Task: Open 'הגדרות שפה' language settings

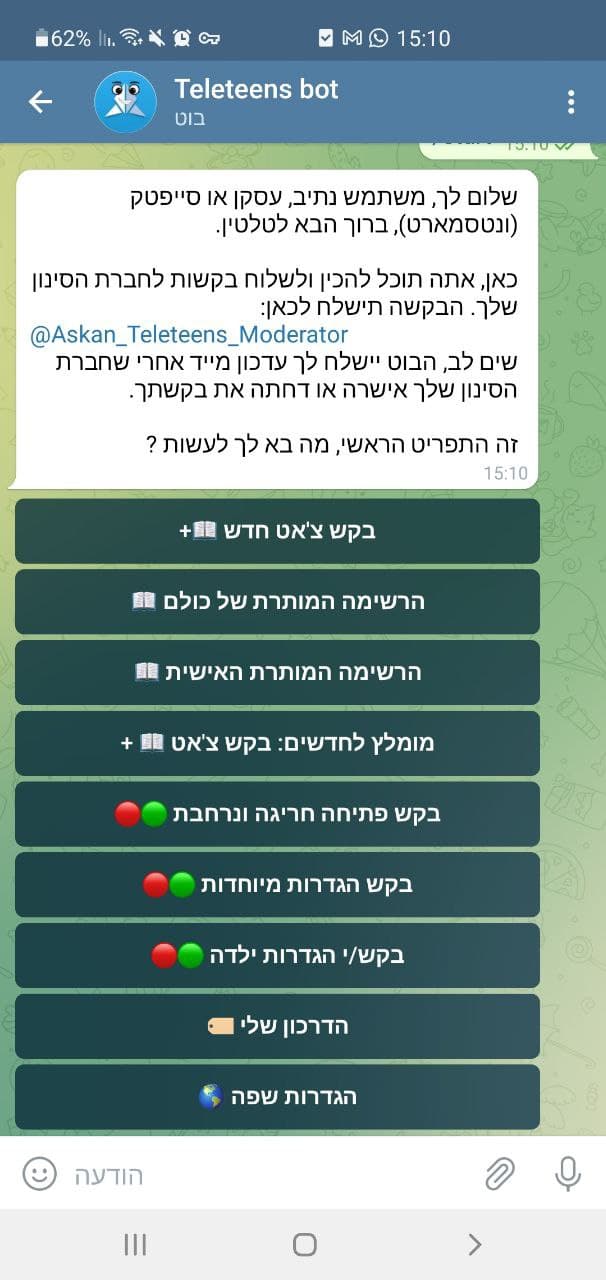Action: pyautogui.click(x=277, y=1097)
